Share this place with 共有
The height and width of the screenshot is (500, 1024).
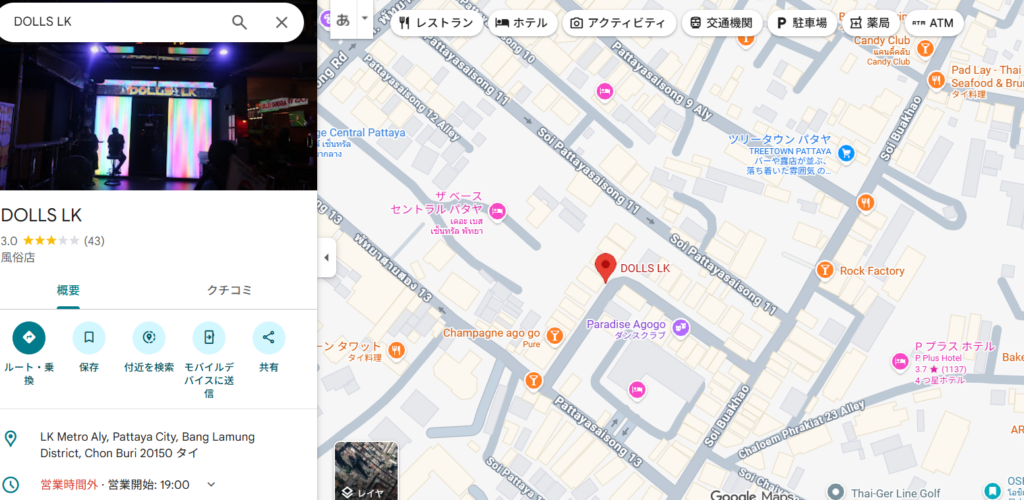tap(269, 338)
